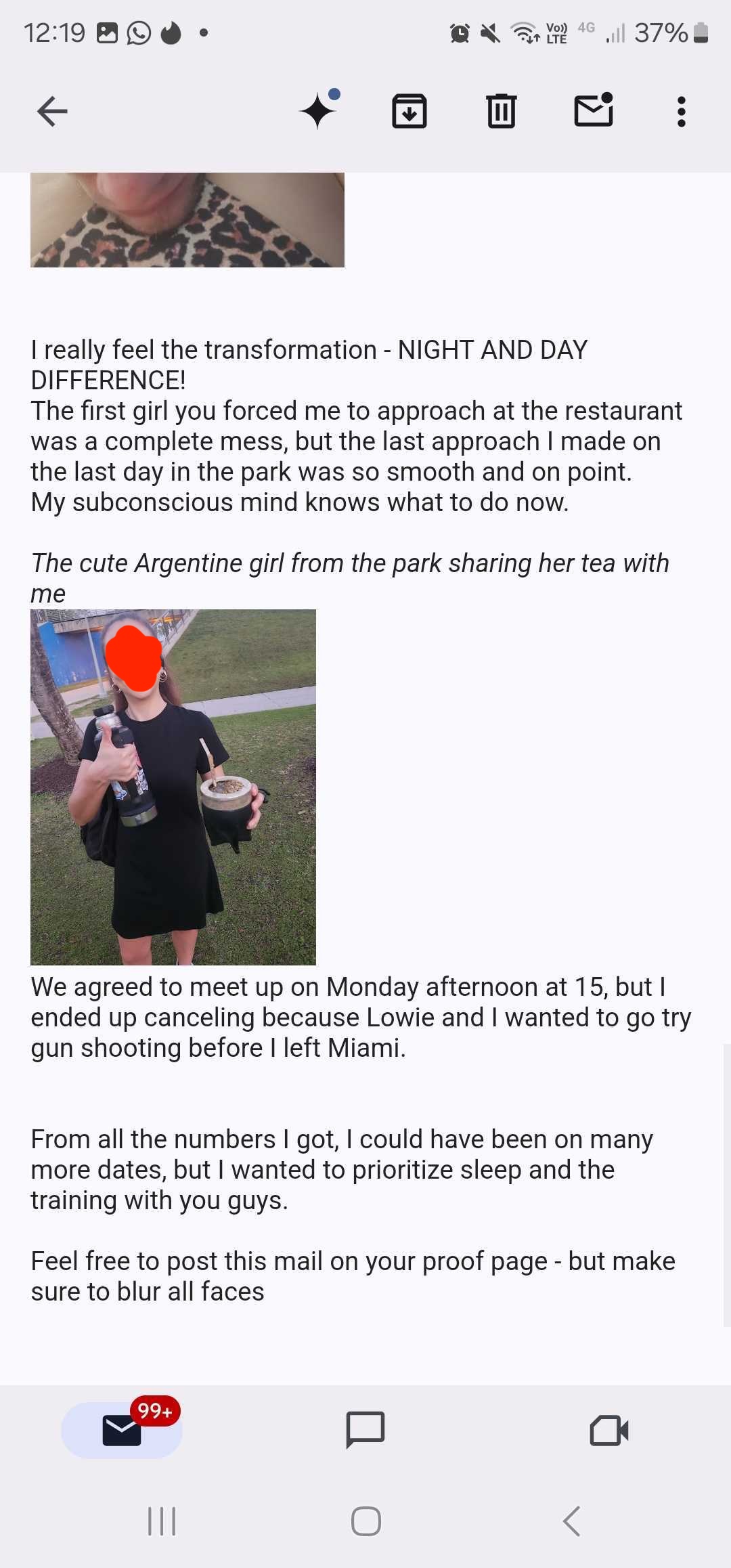View the inline photo from the park
731x1568 pixels.
[x=173, y=787]
